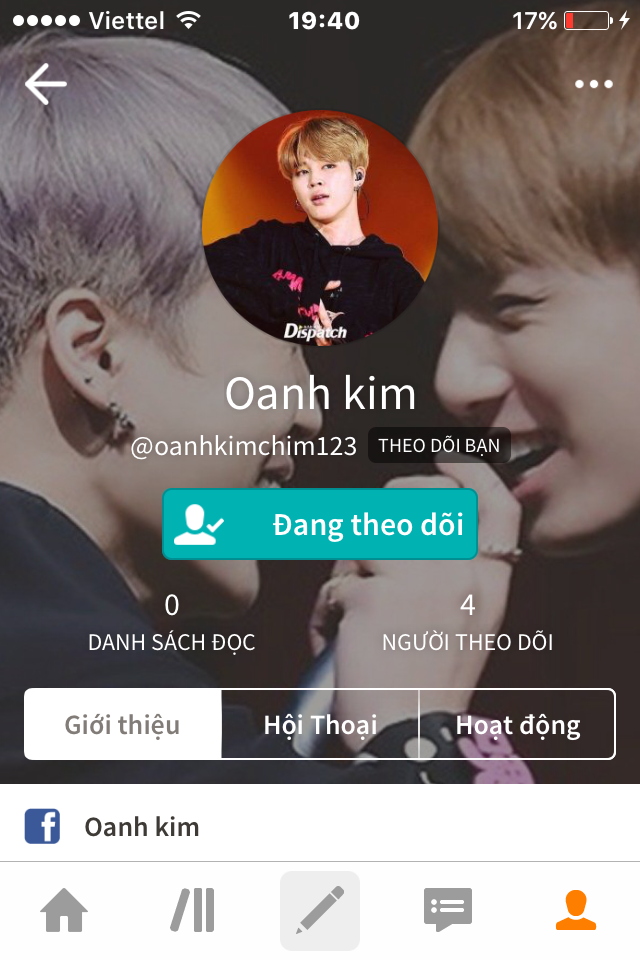Switch to the Hội Thoại tab
640x960 pixels.
(320, 724)
